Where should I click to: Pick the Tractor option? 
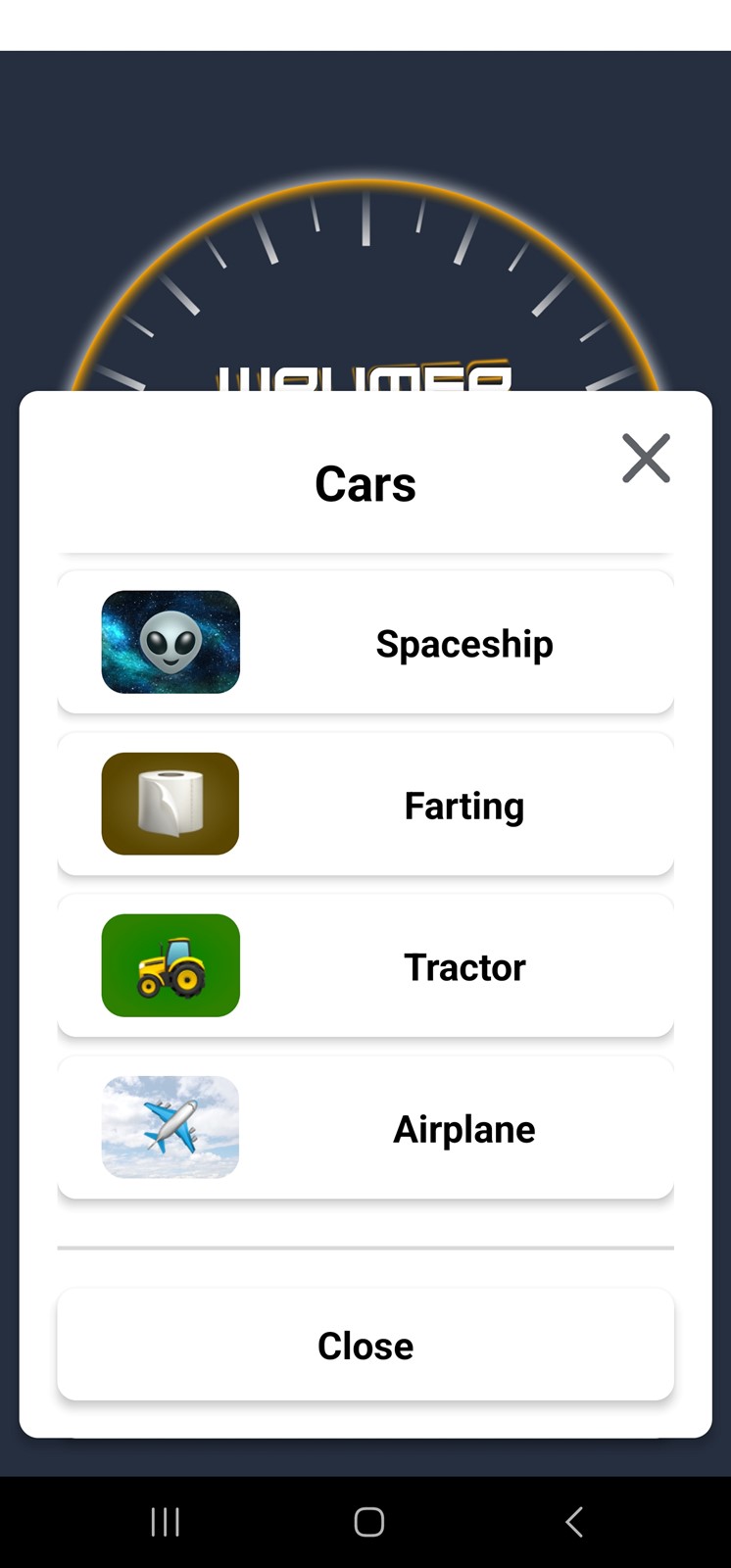point(365,965)
